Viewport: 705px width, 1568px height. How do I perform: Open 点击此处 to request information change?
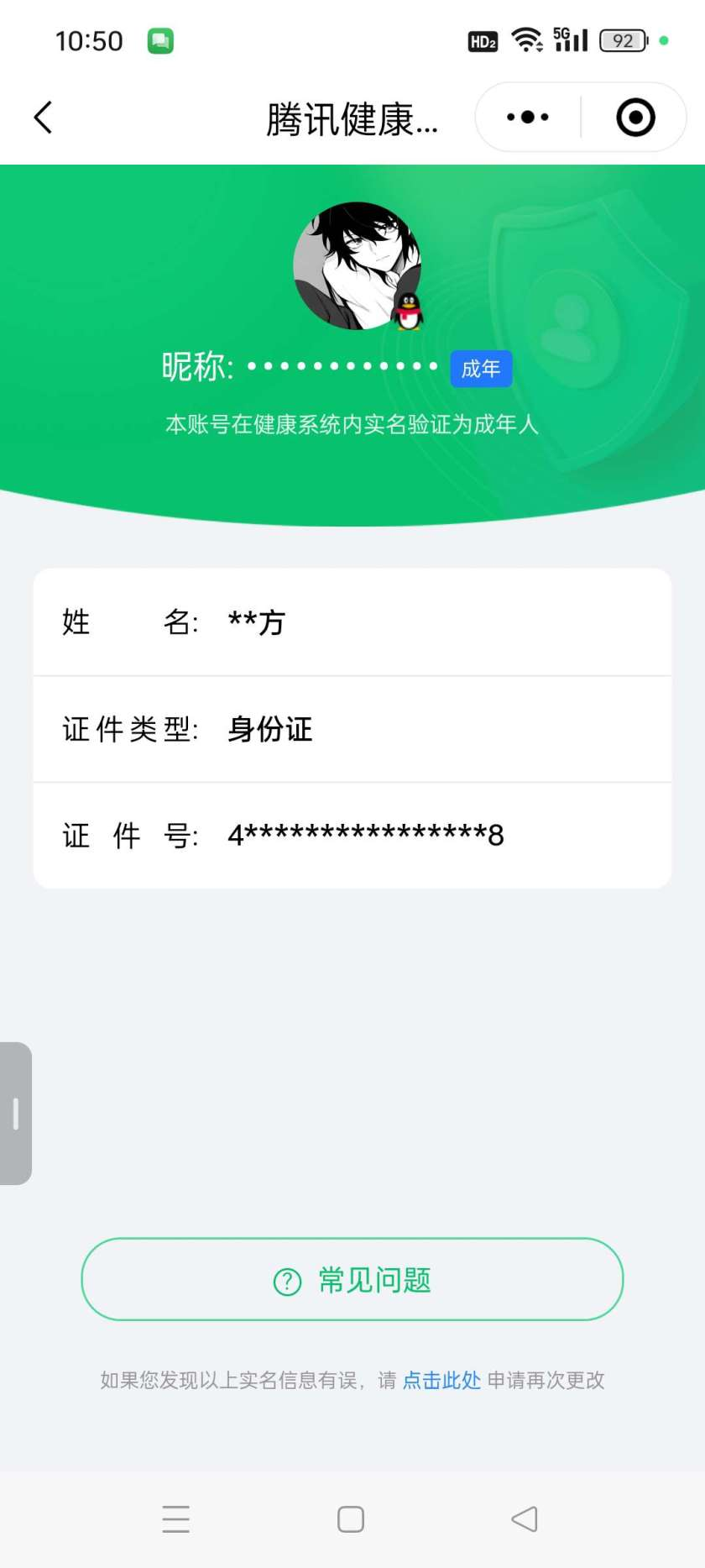tap(441, 1380)
